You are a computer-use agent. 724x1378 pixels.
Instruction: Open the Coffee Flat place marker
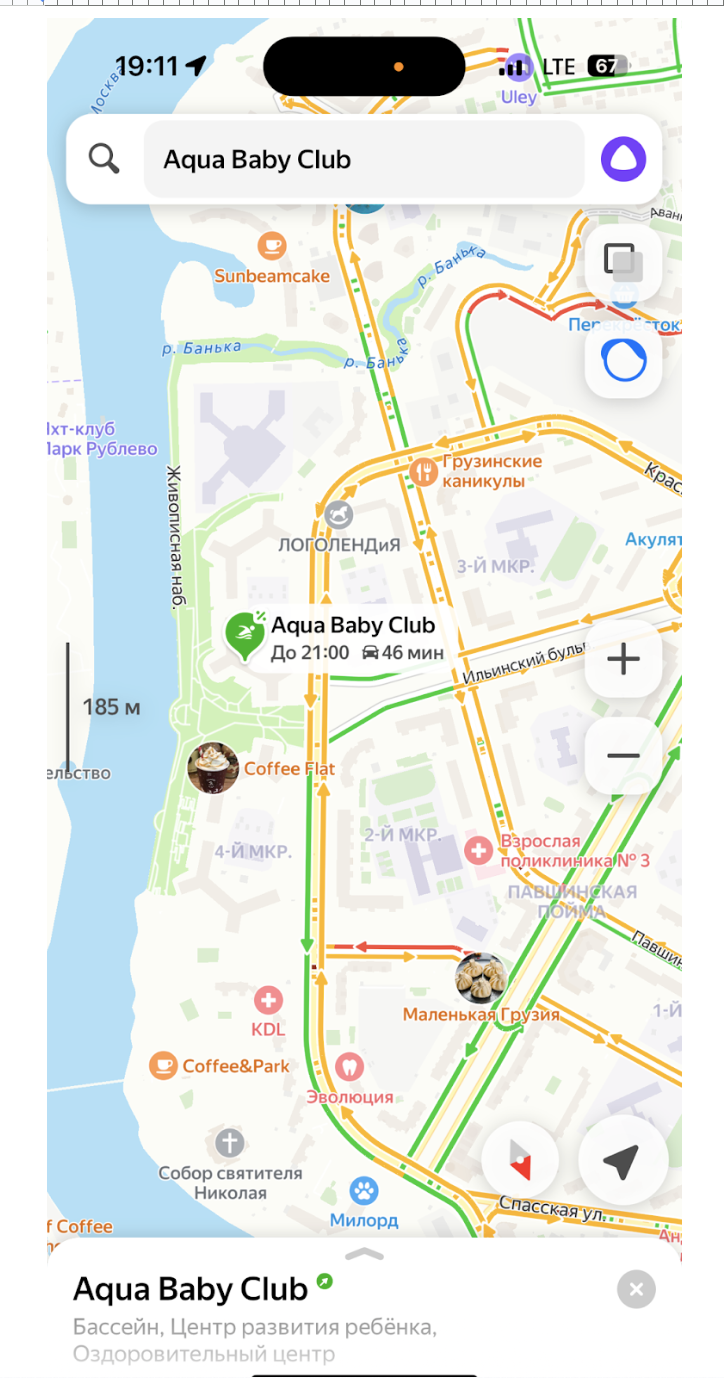(x=213, y=768)
